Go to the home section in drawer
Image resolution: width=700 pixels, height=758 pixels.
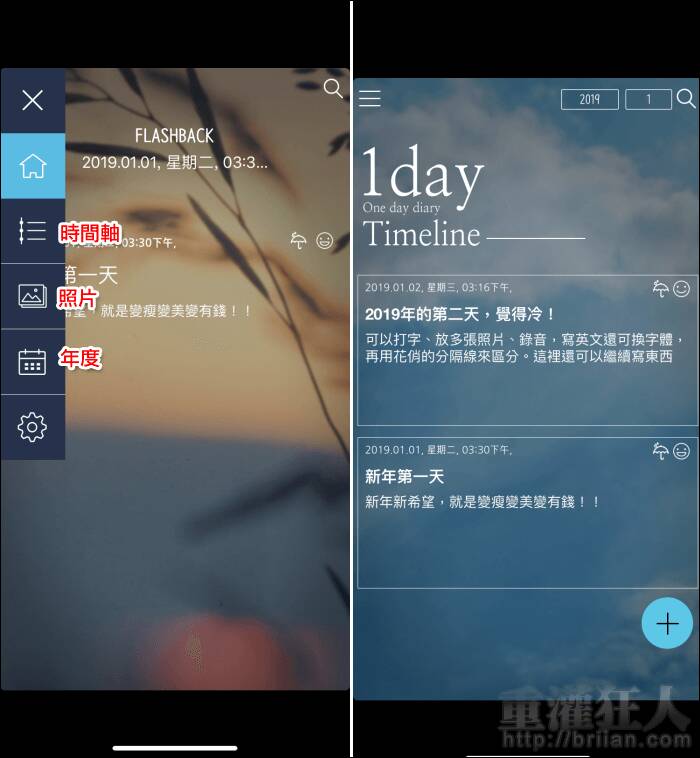pos(33,166)
